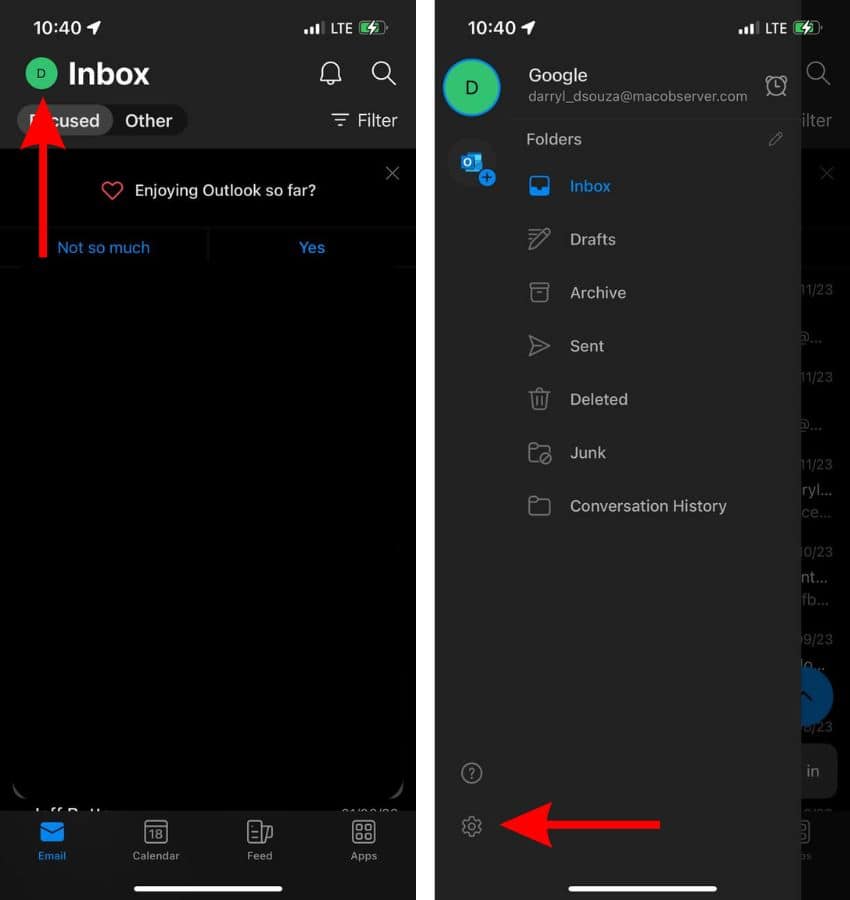Screen dimensions: 850x900
Task: Edit folders with the pencil icon
Action: pos(776,140)
